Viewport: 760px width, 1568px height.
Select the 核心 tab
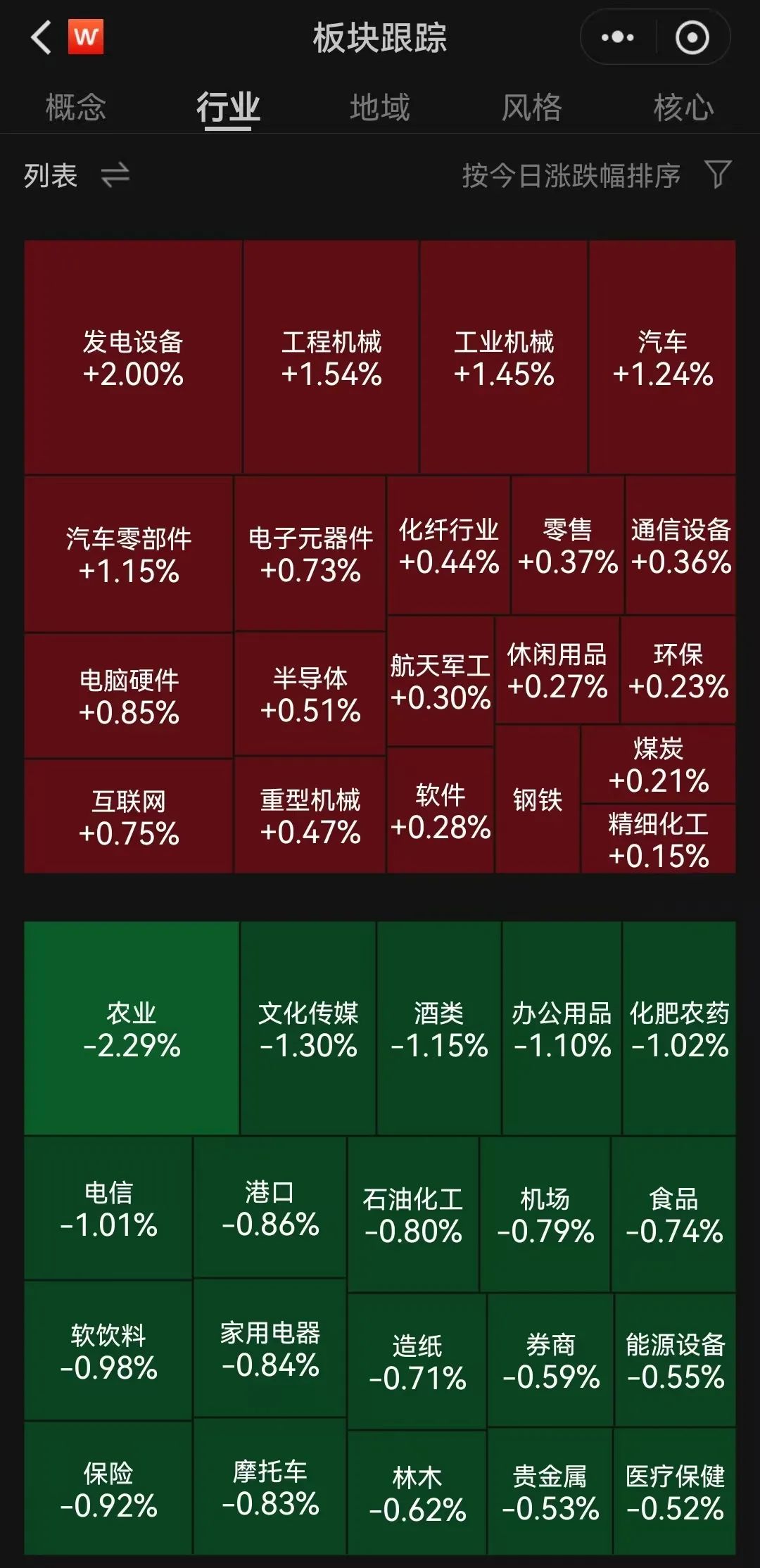(685, 107)
